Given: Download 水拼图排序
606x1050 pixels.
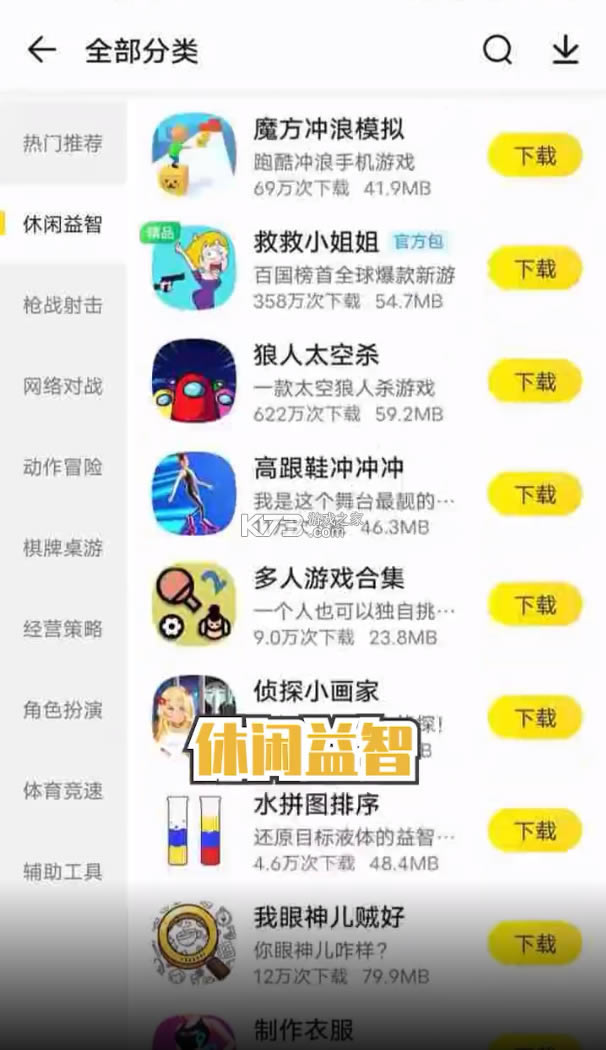Looking at the screenshot, I should pyautogui.click(x=535, y=831).
